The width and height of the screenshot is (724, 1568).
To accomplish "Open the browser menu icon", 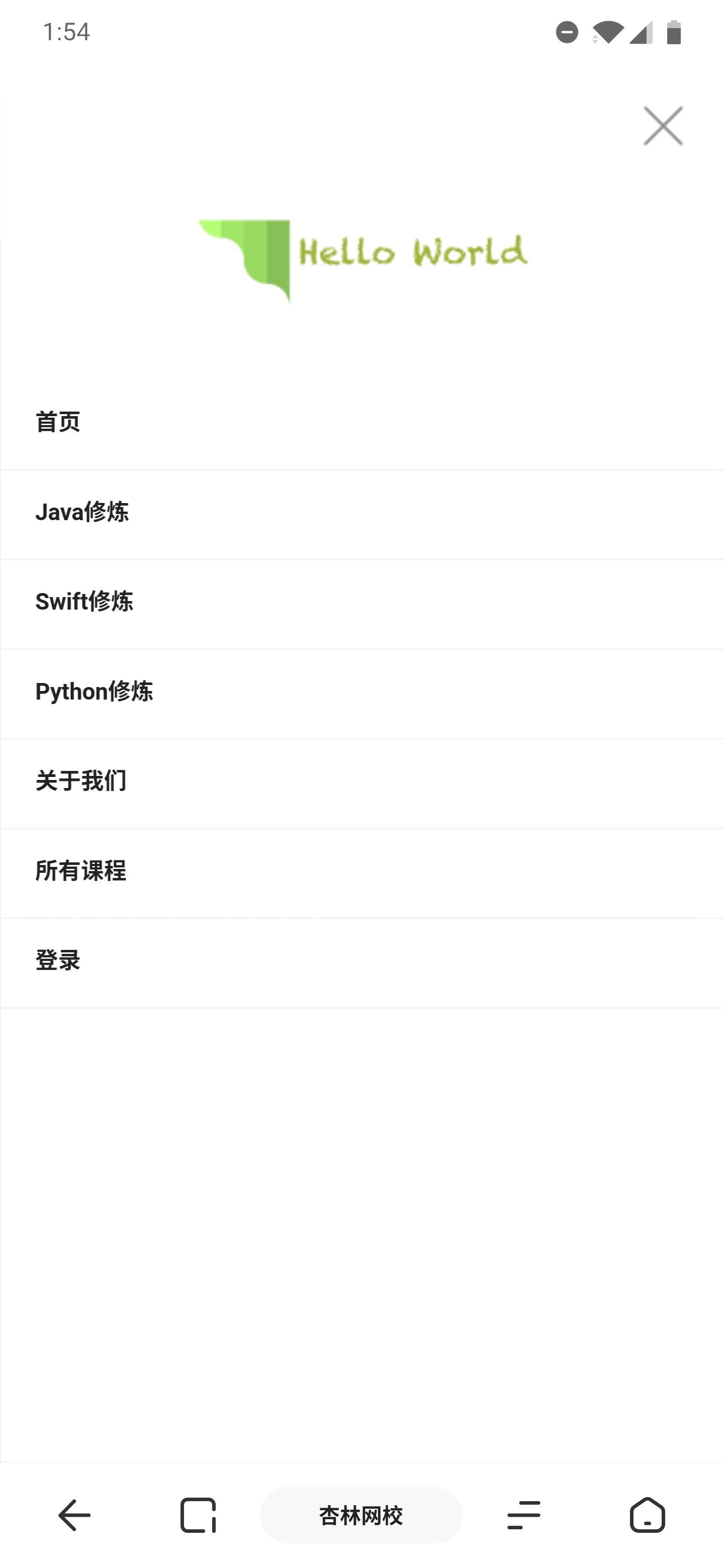I will point(524,1515).
